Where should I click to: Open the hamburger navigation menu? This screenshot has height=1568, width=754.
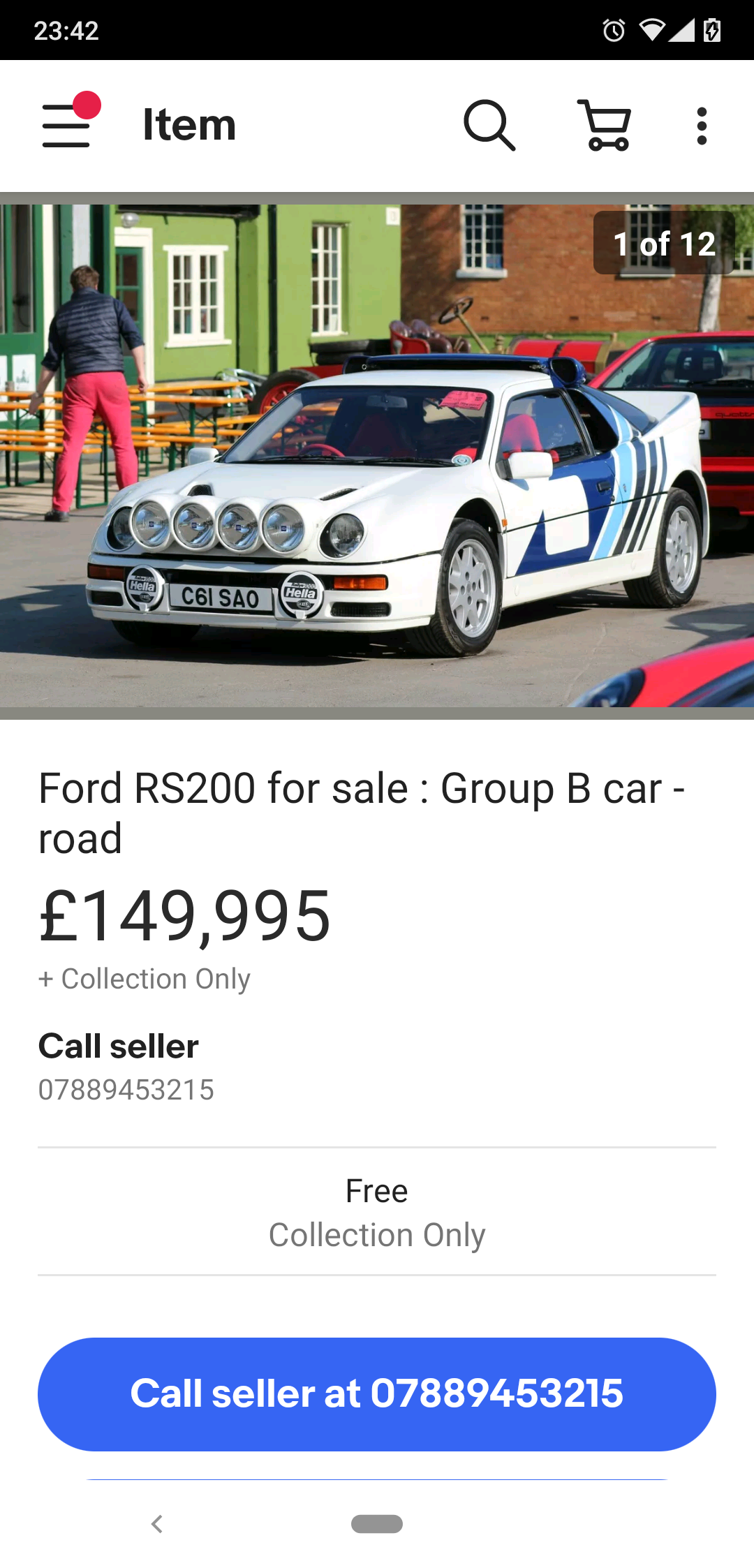[68, 125]
